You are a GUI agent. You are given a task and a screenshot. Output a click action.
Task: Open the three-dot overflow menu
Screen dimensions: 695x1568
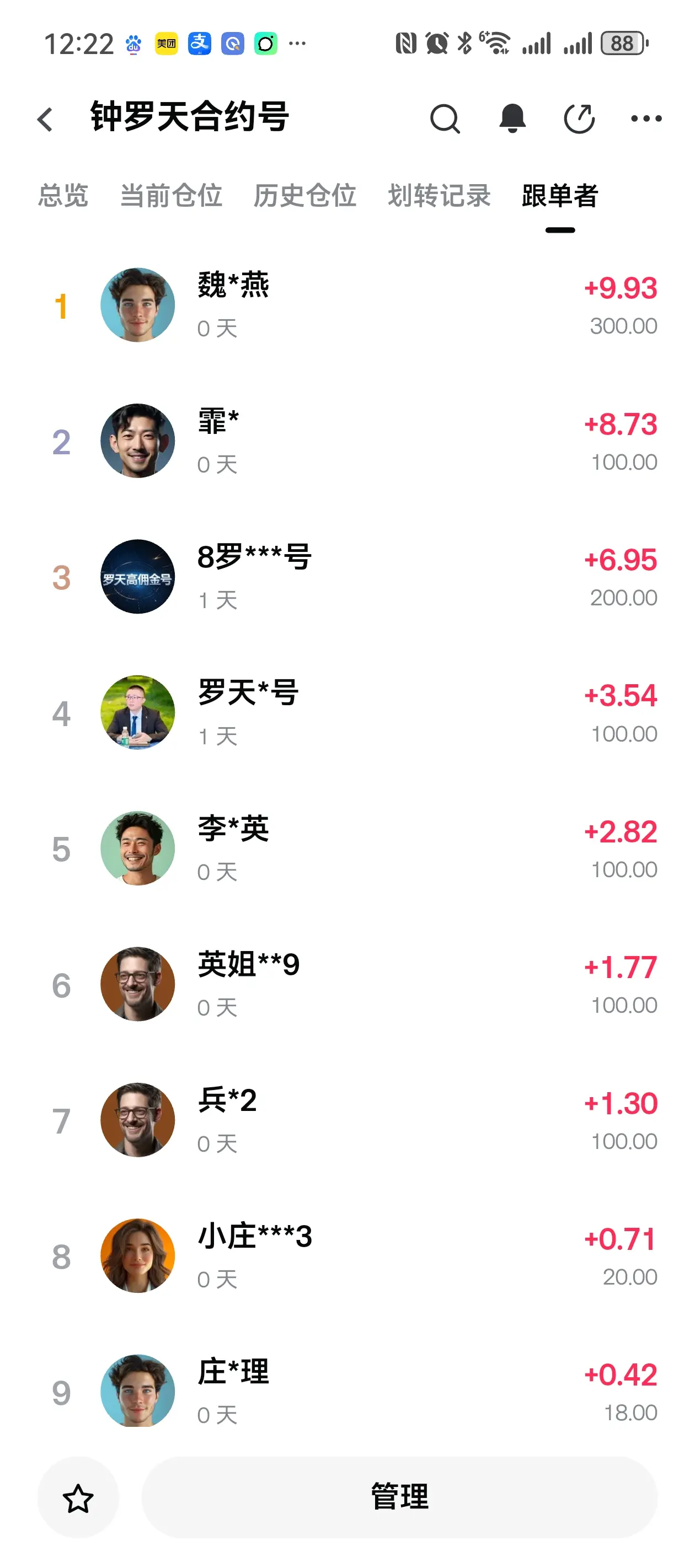click(x=646, y=119)
